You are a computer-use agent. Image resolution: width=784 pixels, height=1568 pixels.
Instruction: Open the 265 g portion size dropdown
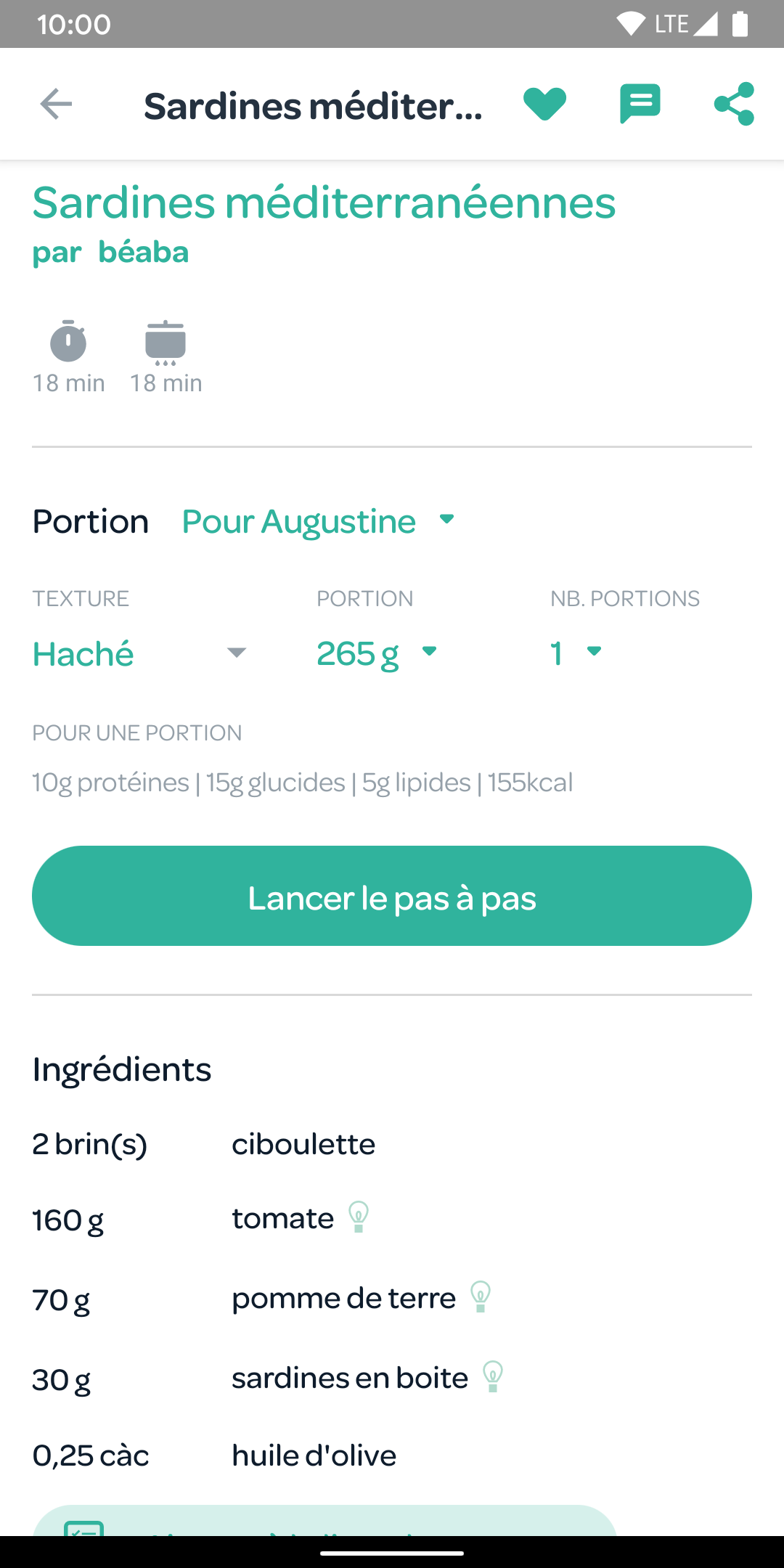tap(377, 653)
